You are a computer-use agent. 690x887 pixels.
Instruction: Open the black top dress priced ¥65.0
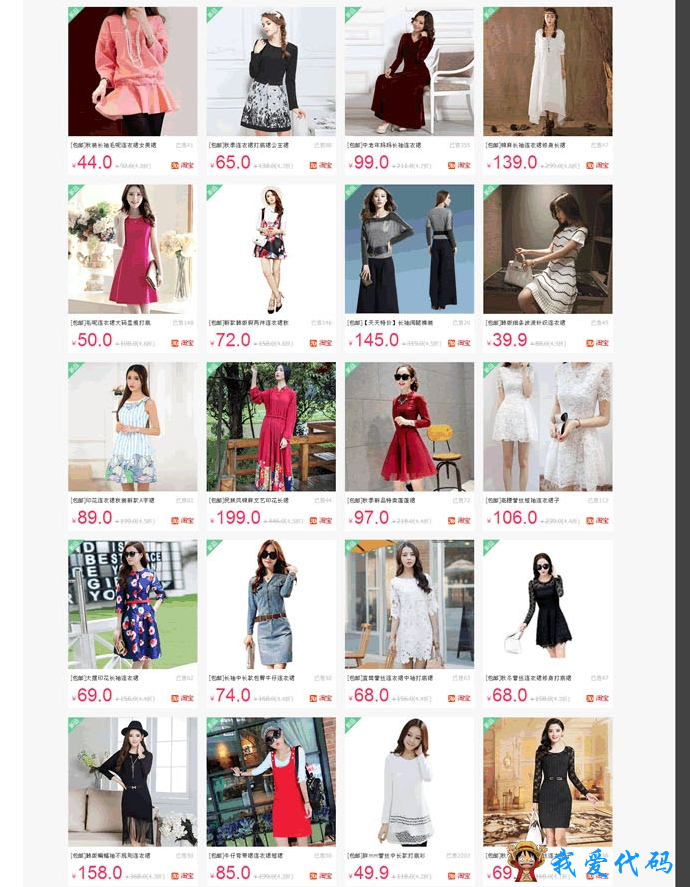(x=271, y=72)
